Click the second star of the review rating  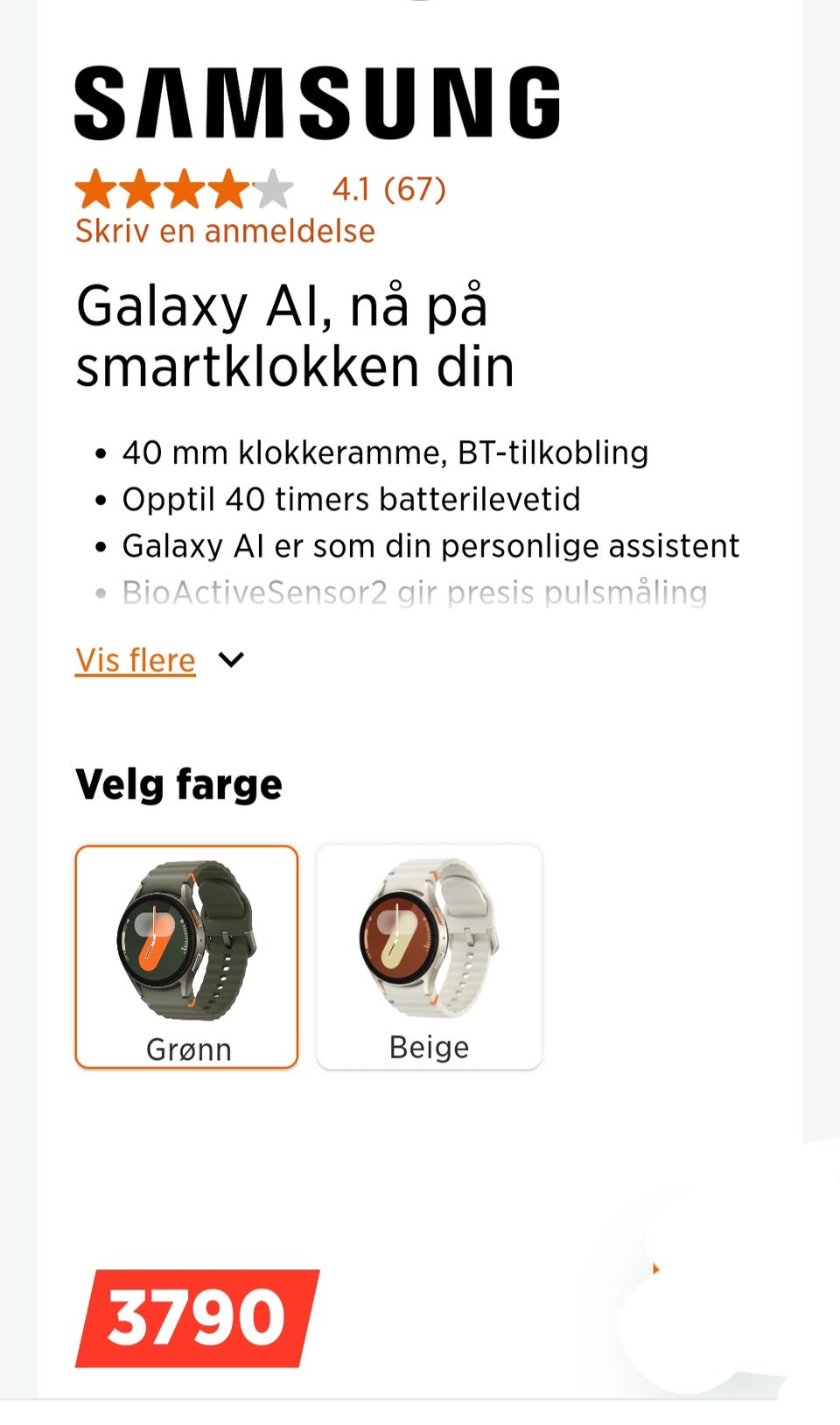click(x=139, y=188)
